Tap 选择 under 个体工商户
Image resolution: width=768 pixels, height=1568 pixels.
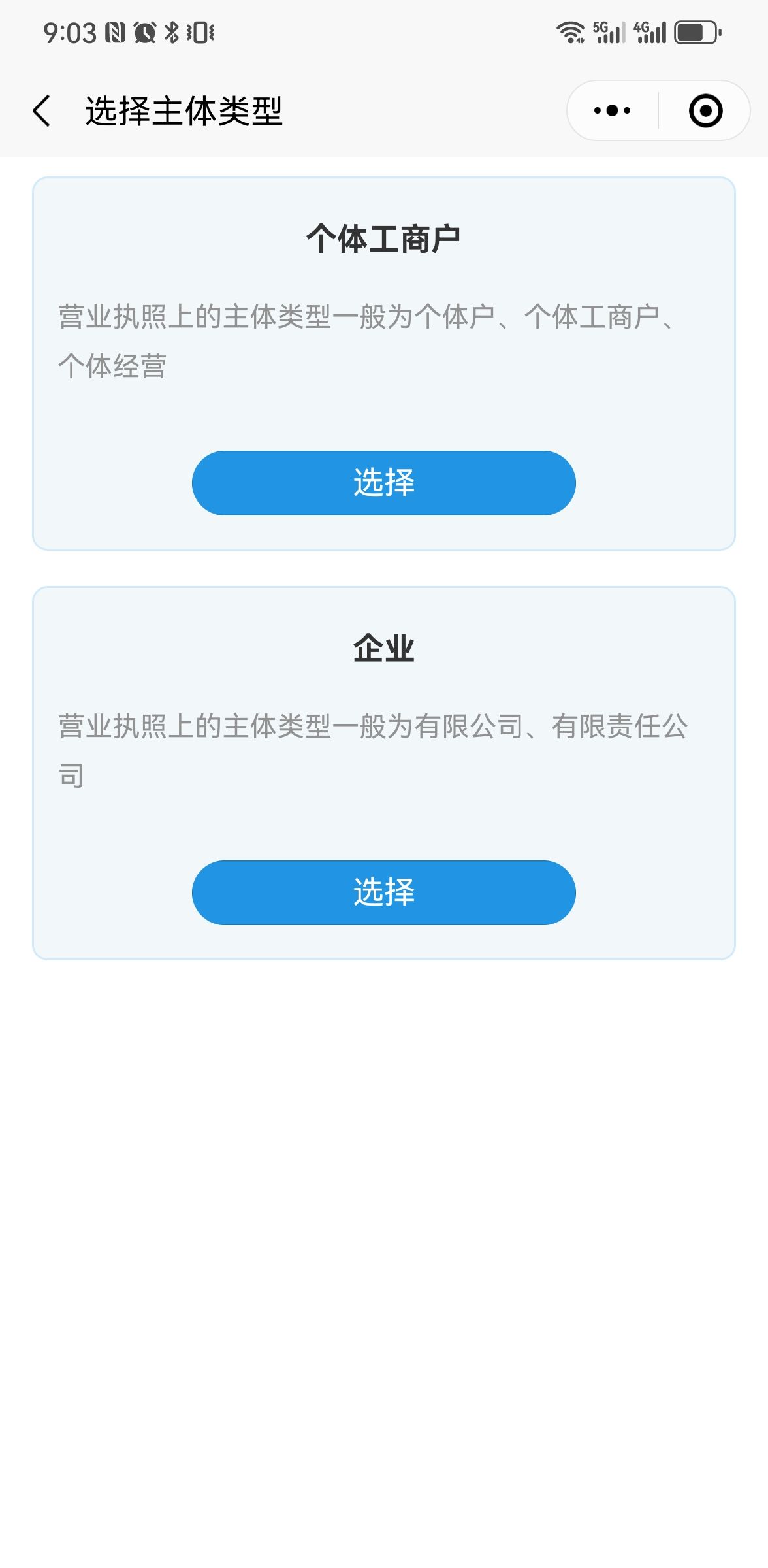click(x=384, y=483)
